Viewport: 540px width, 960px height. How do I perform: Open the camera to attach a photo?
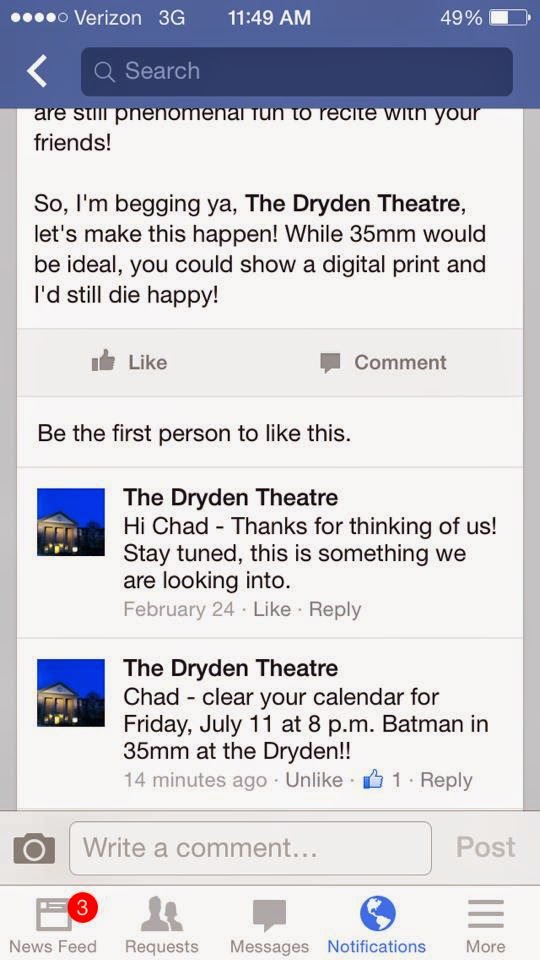tap(34, 849)
